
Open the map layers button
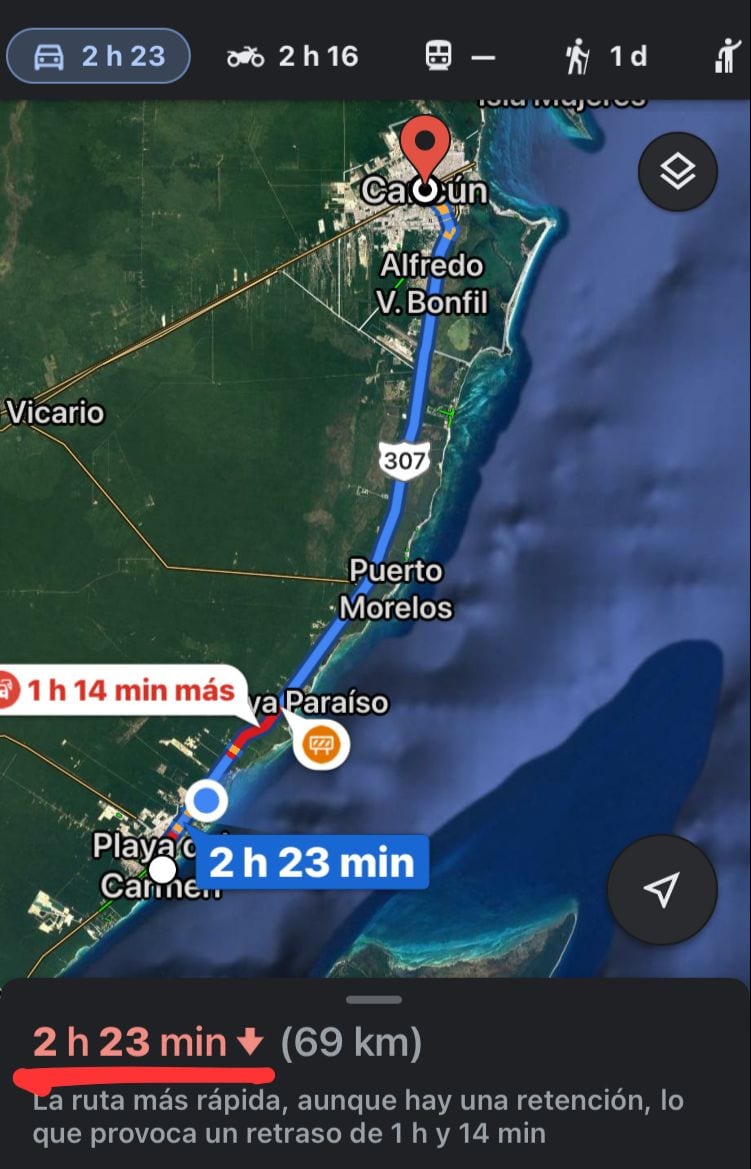[677, 172]
